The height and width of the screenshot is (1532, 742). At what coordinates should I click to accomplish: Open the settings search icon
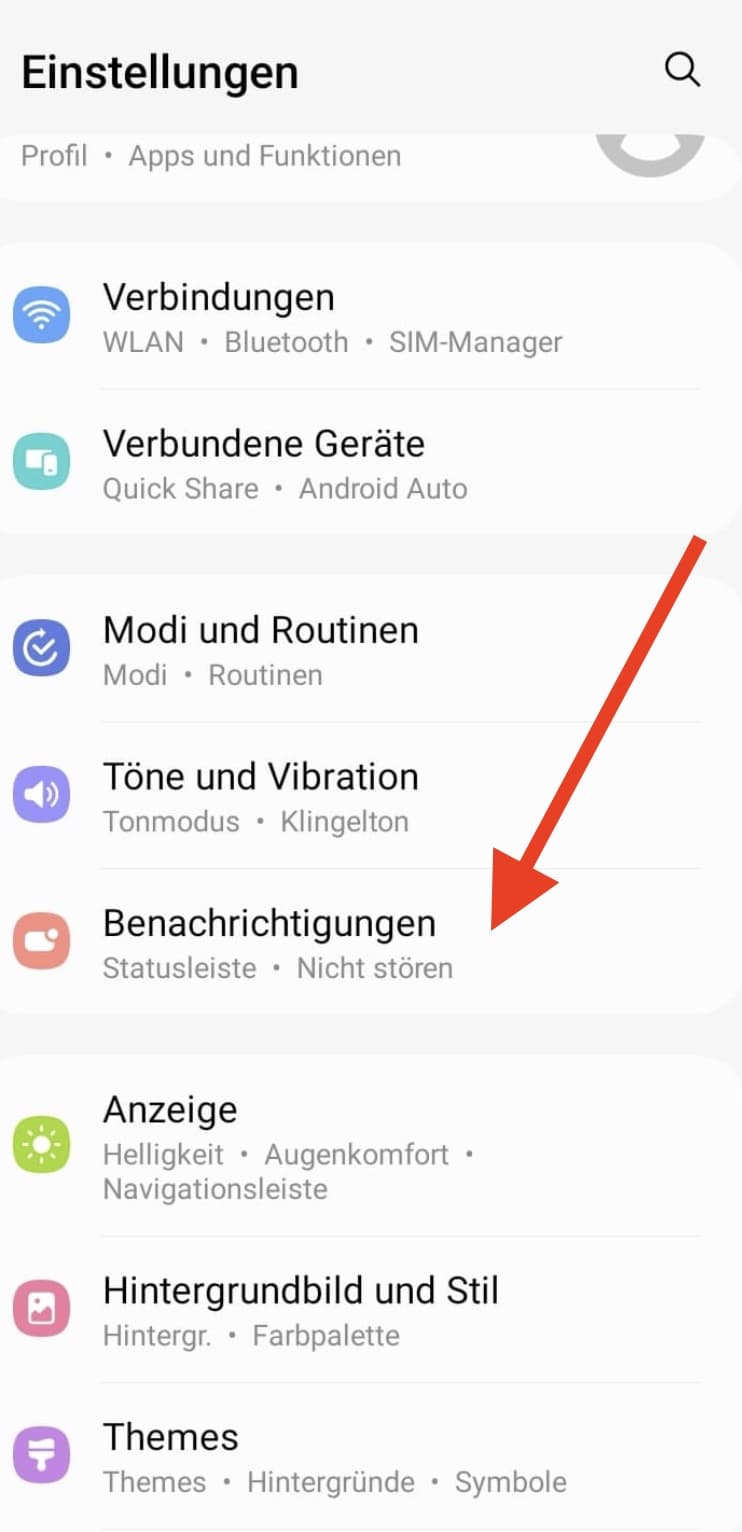tap(682, 70)
